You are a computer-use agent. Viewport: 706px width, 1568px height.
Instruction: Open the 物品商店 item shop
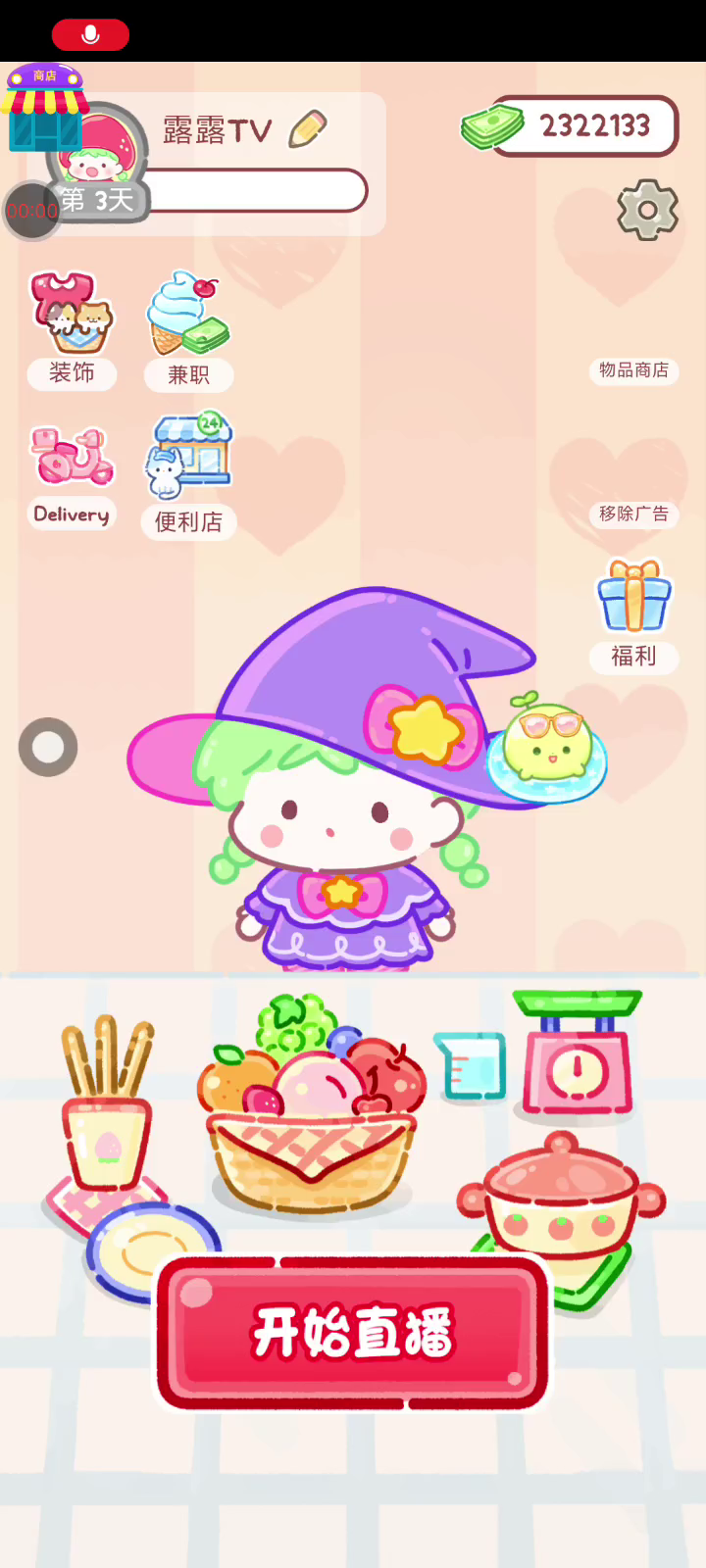(633, 370)
